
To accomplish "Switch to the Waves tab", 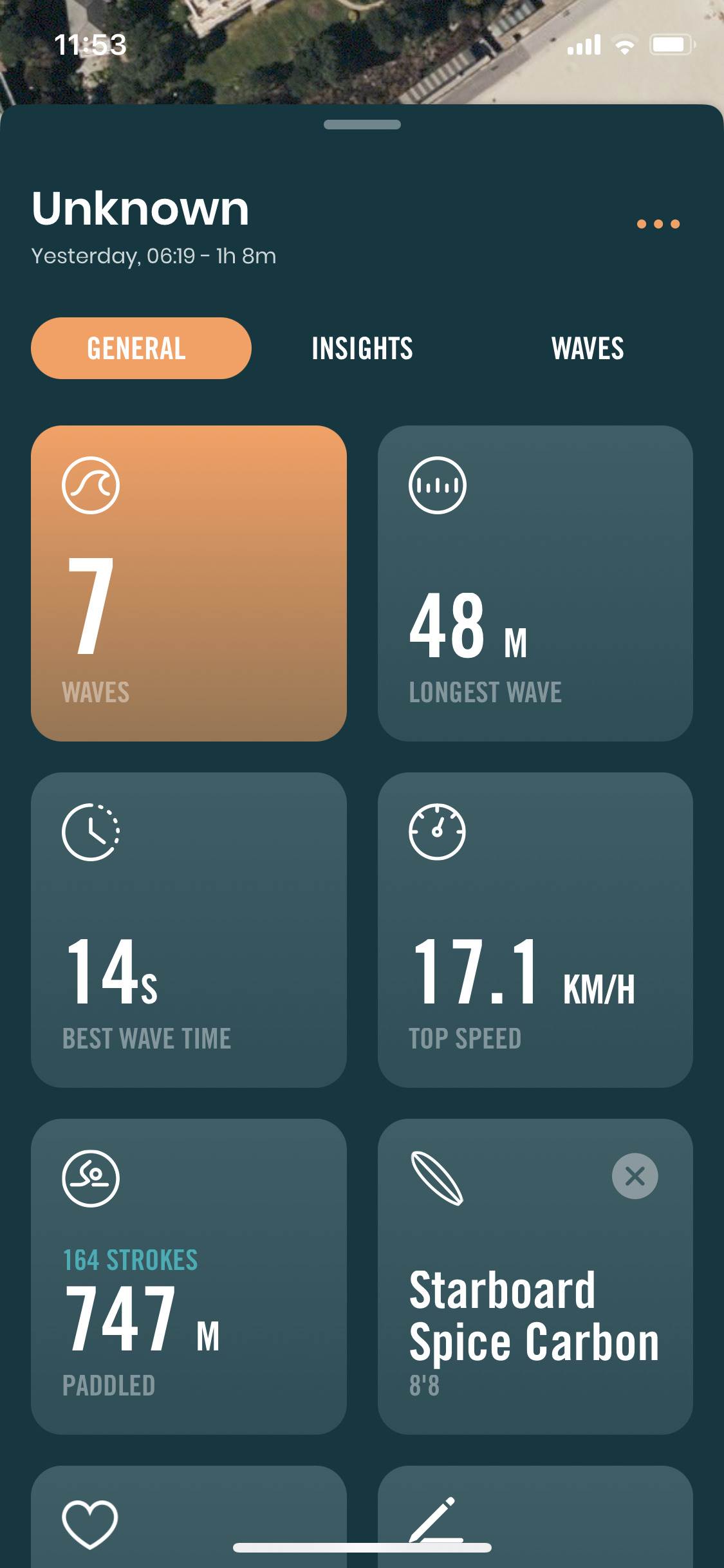I will pyautogui.click(x=588, y=348).
